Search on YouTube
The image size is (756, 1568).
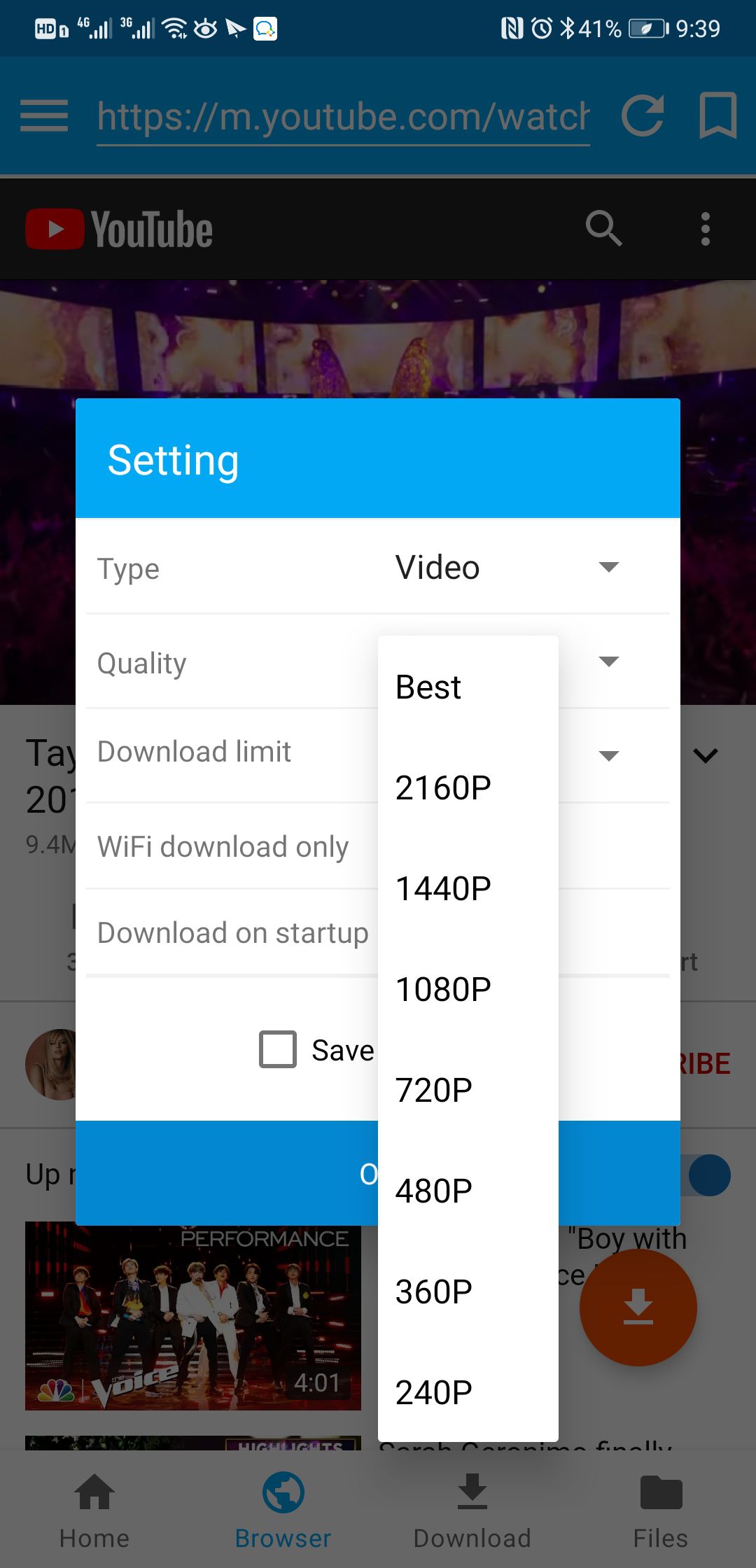pos(603,228)
